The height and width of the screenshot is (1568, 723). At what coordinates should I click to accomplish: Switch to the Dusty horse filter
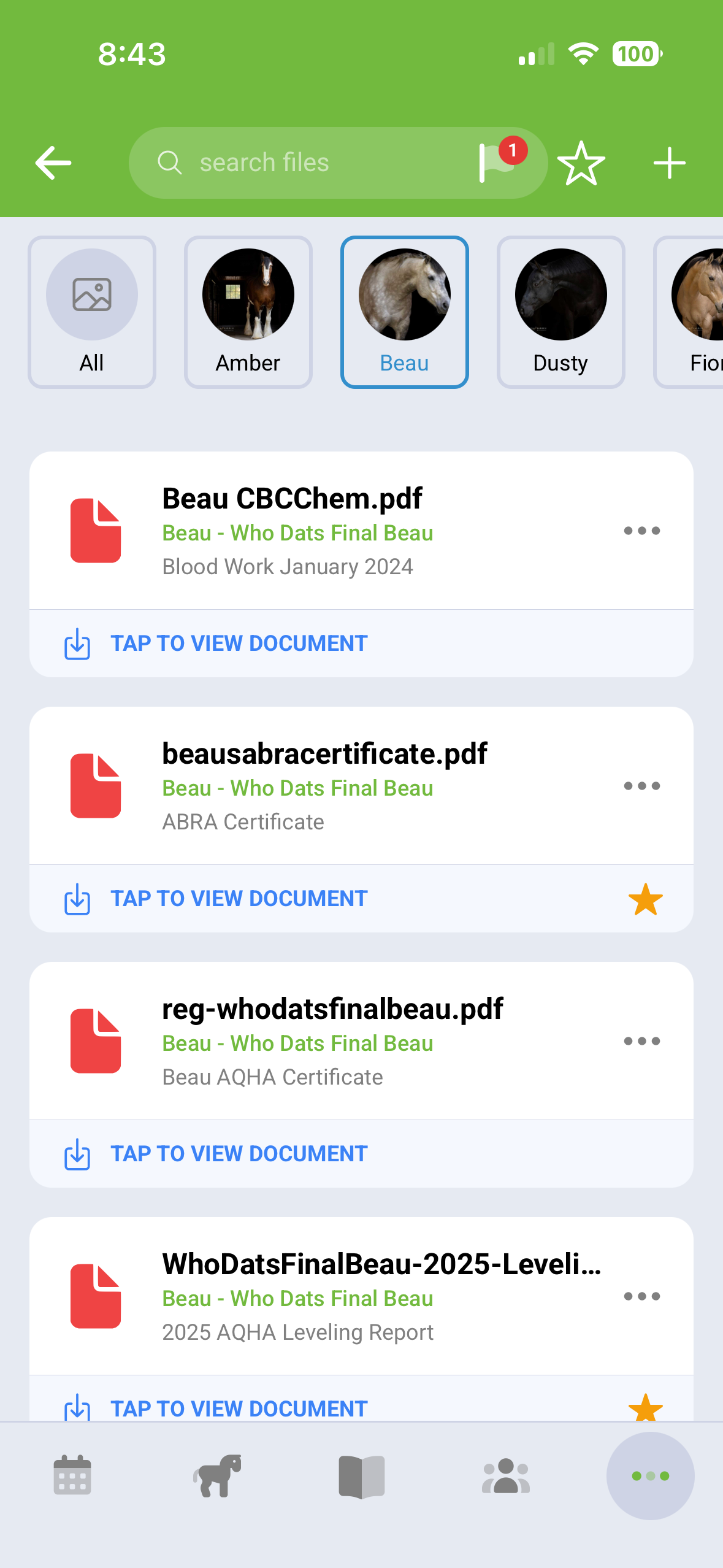click(560, 312)
